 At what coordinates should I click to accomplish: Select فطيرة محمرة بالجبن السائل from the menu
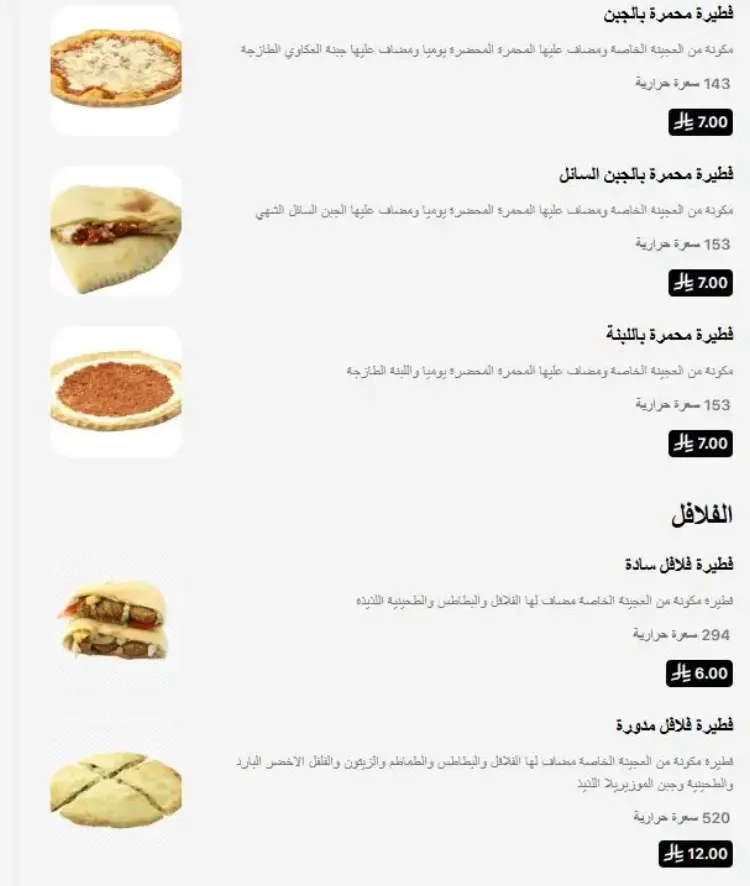coord(645,175)
